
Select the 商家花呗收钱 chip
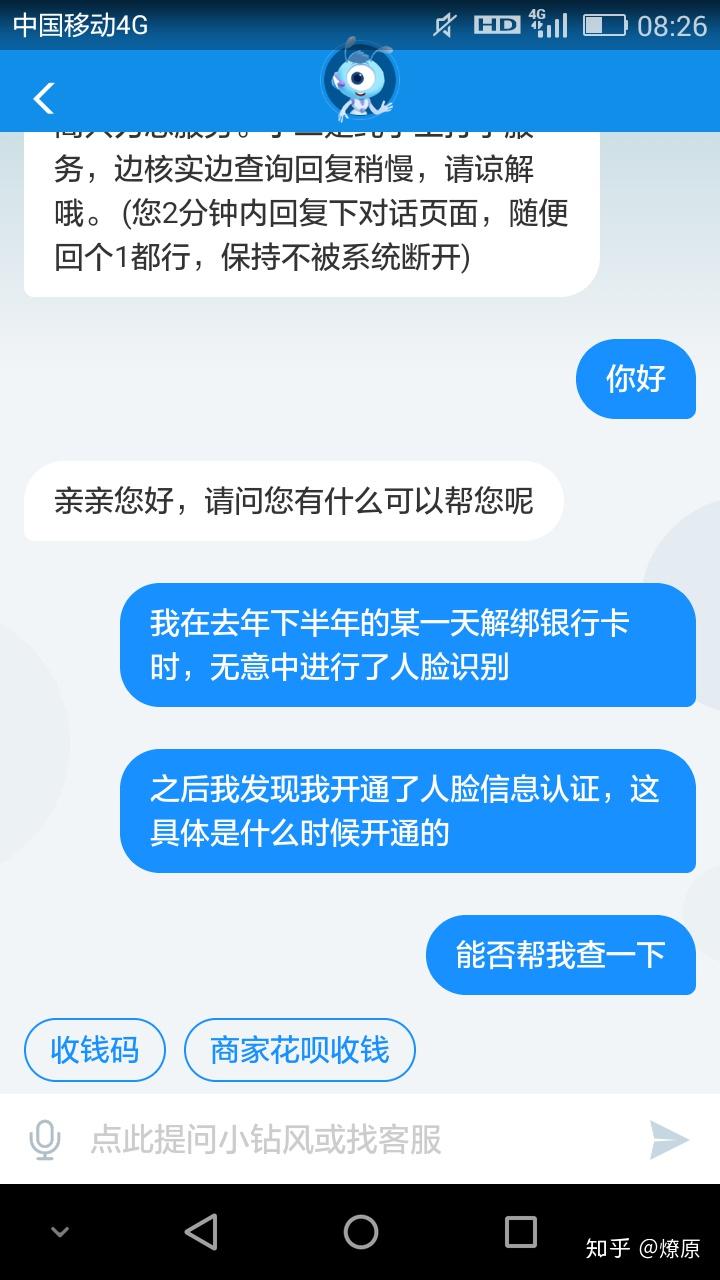pyautogui.click(x=299, y=1050)
